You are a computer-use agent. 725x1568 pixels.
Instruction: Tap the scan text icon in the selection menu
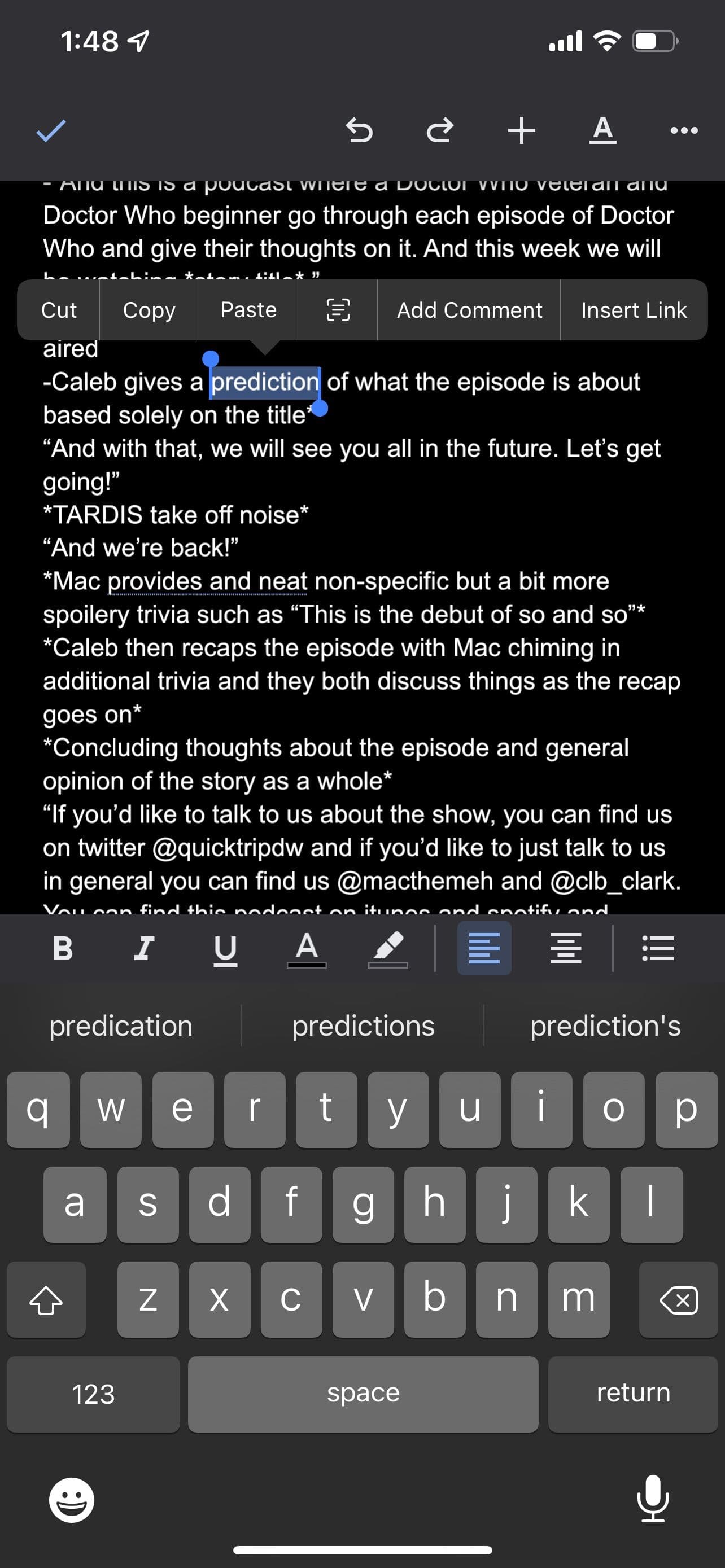coord(338,310)
